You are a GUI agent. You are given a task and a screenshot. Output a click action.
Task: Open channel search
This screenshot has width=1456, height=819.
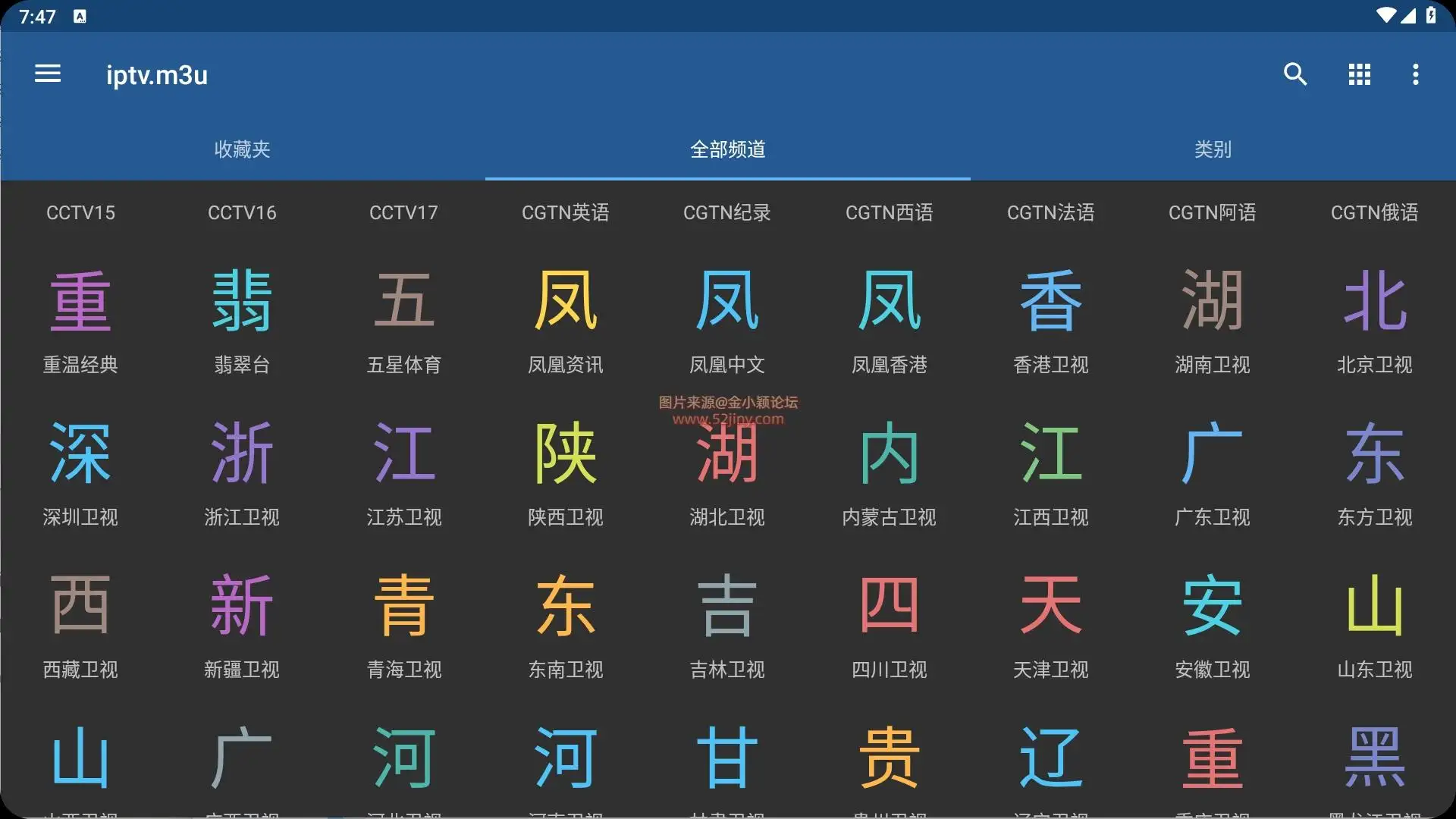click(1294, 74)
